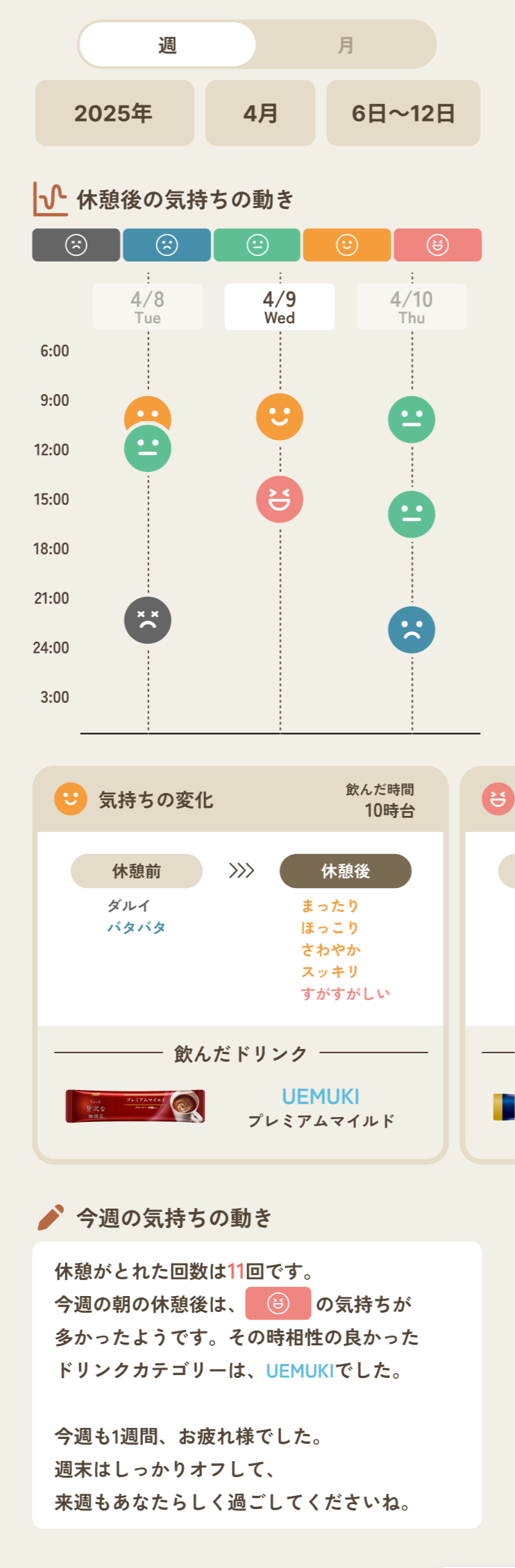
Task: Open the 6日〜12日 week range picker
Action: click(403, 113)
